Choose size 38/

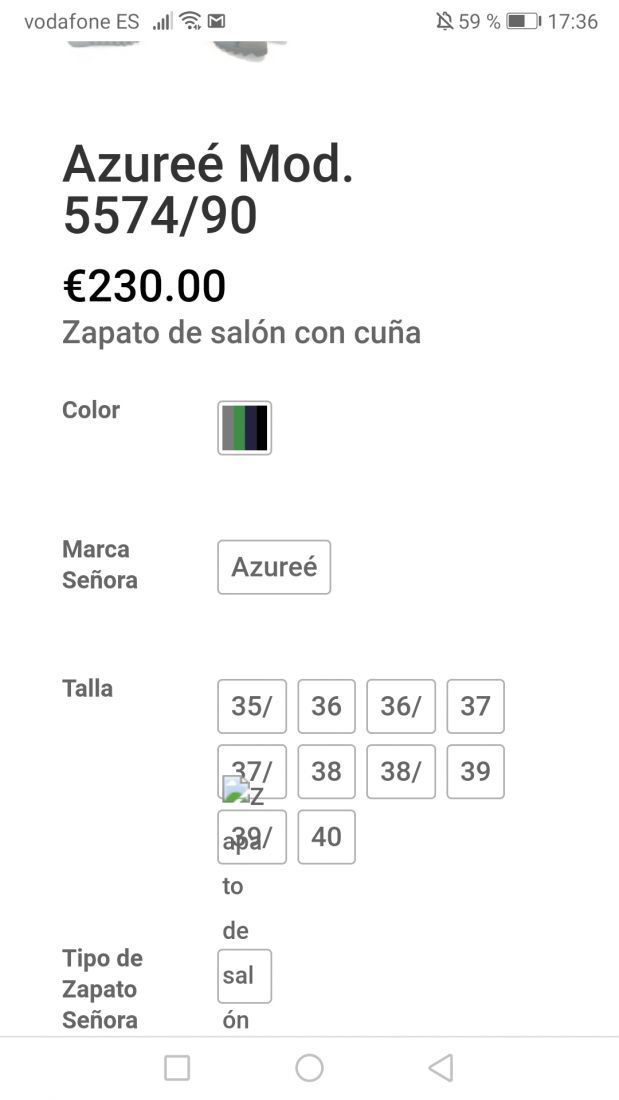401,772
